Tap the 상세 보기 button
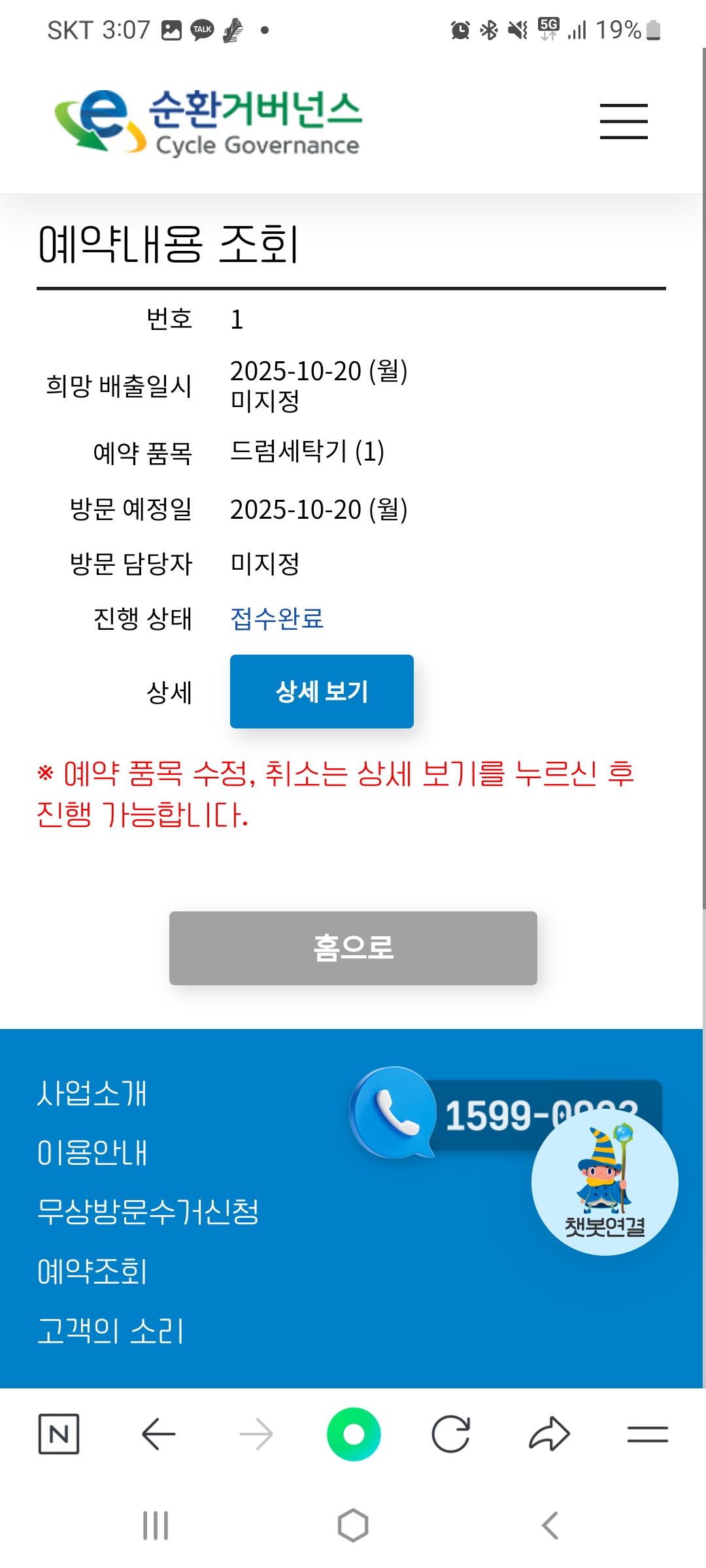 (322, 691)
